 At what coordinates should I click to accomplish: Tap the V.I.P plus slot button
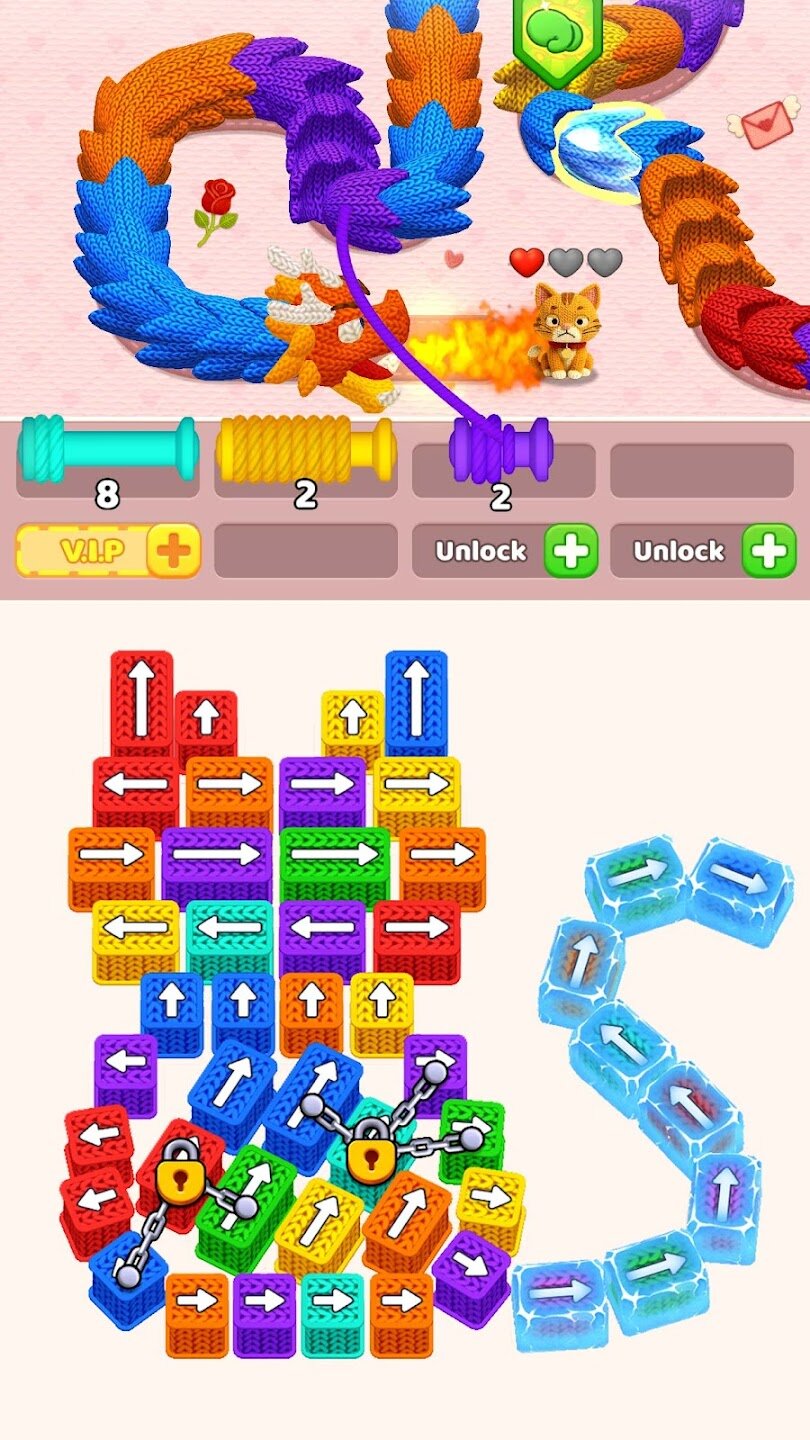pos(107,551)
